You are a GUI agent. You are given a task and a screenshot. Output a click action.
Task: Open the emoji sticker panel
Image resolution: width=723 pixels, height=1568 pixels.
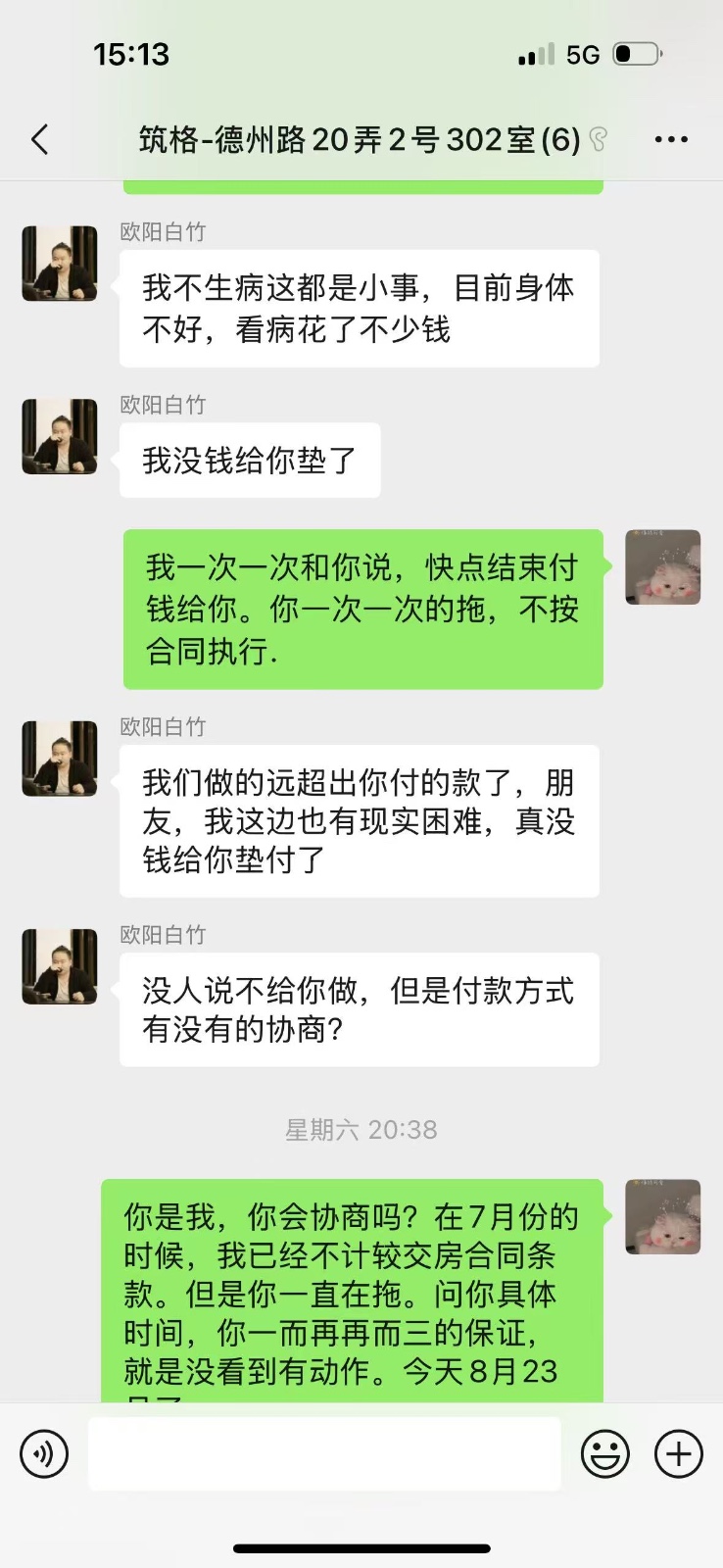pos(605,1454)
